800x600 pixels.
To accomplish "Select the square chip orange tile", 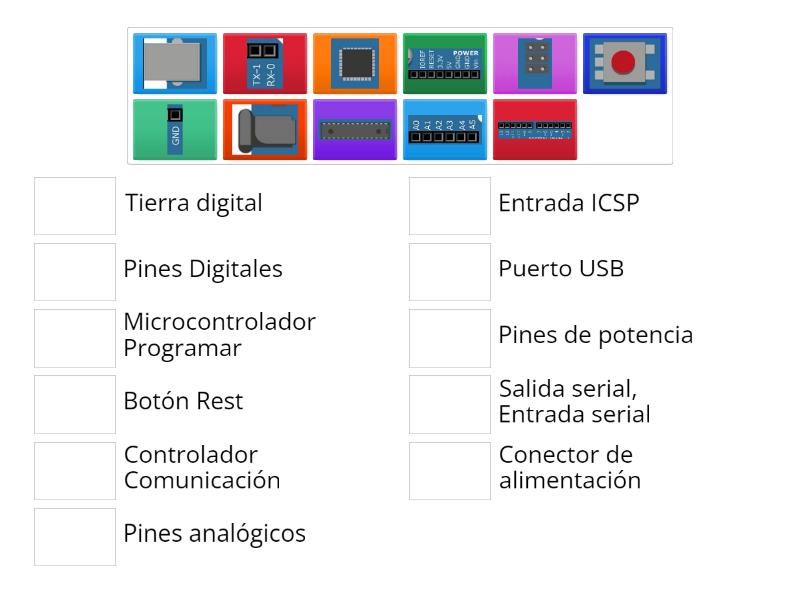I will coord(354,64).
